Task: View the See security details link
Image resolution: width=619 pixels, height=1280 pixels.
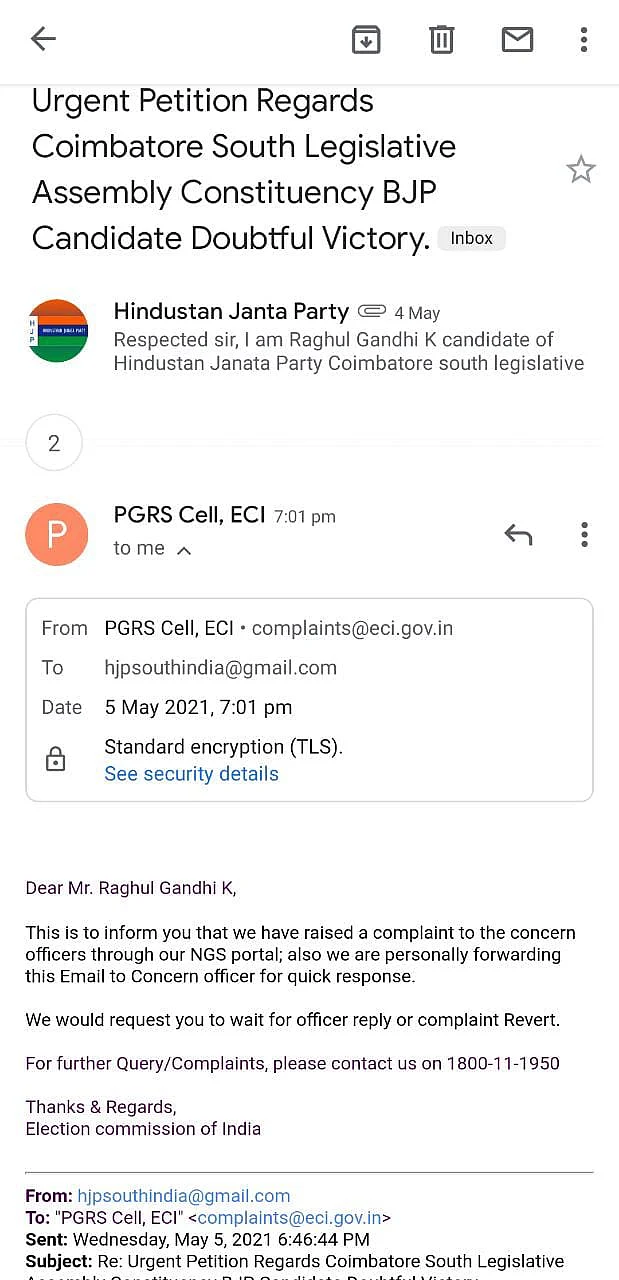Action: (191, 774)
